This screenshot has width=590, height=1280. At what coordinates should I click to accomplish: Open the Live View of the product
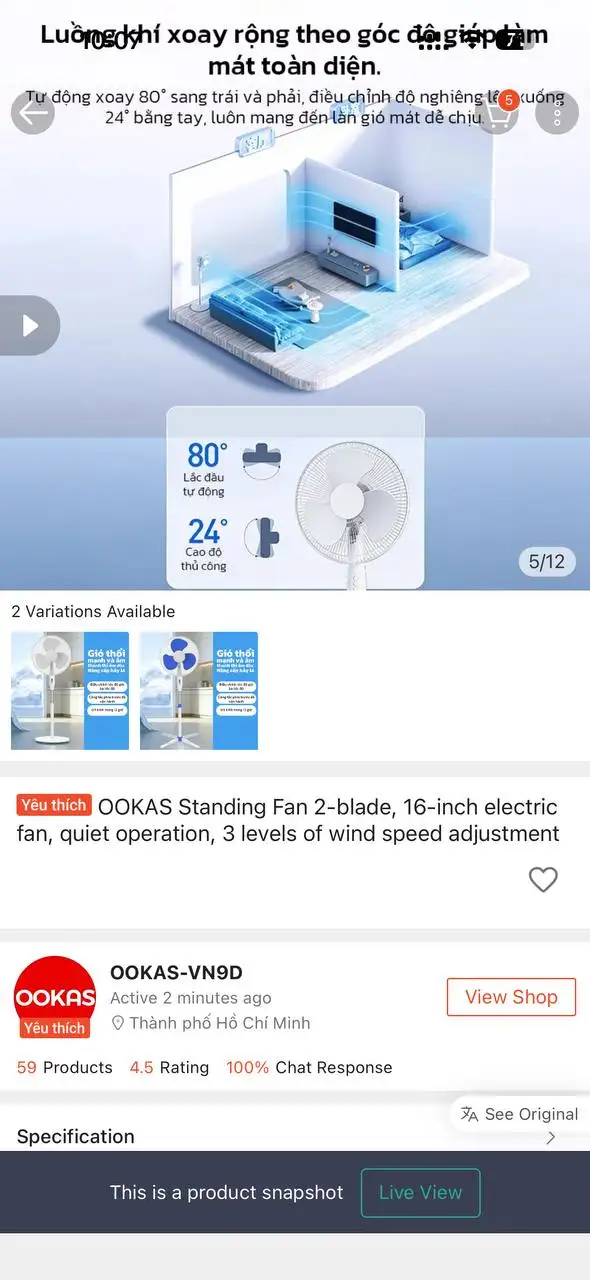420,1193
